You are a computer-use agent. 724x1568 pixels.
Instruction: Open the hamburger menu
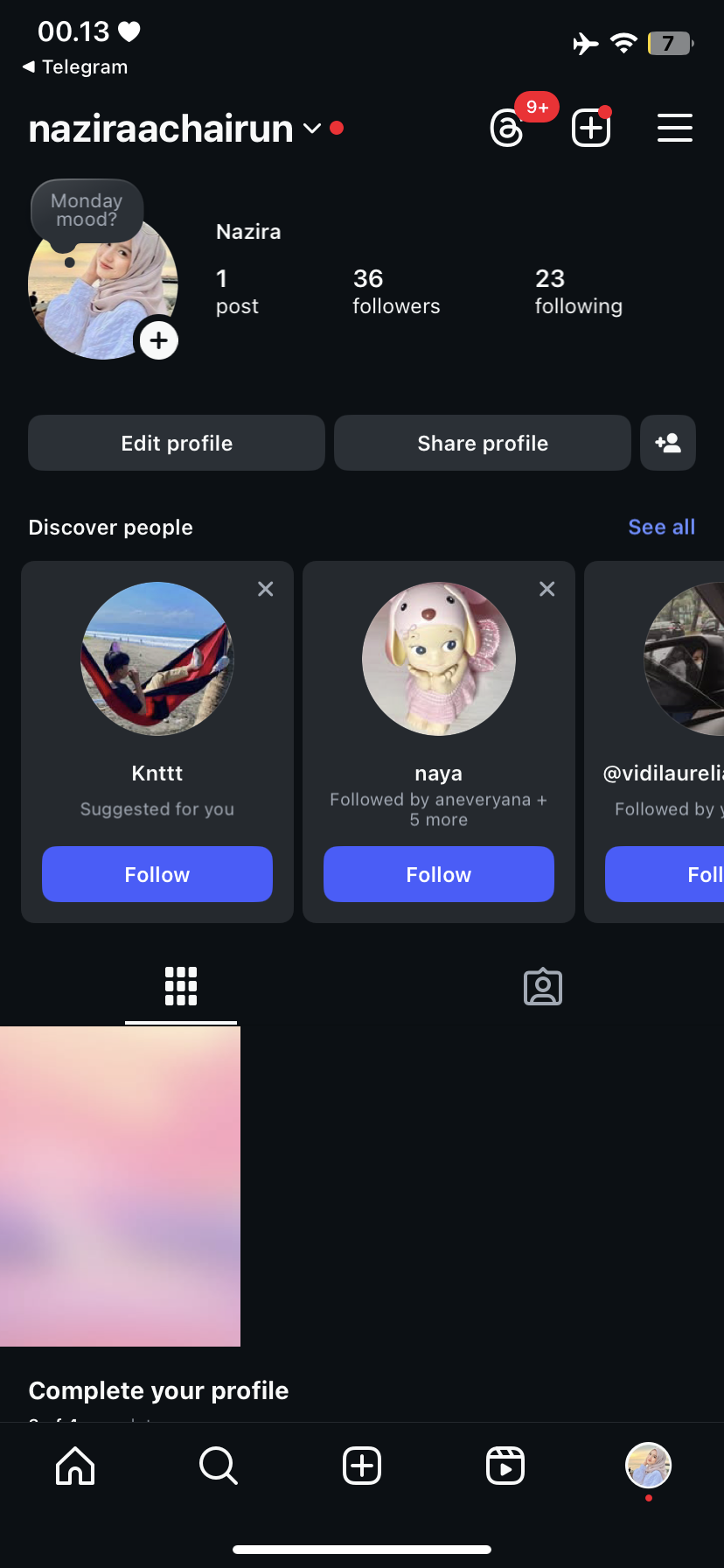click(x=674, y=128)
